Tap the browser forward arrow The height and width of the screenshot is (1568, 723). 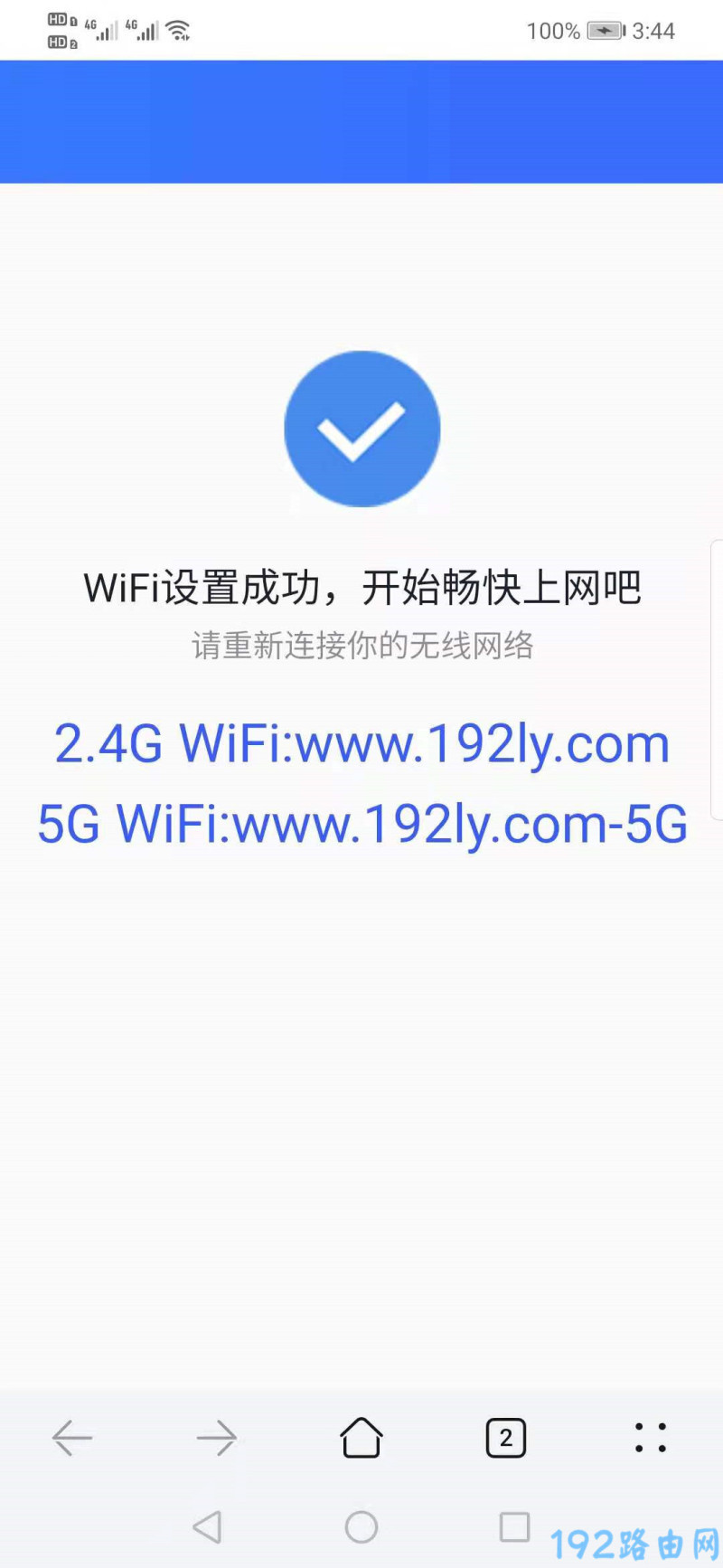217,1438
